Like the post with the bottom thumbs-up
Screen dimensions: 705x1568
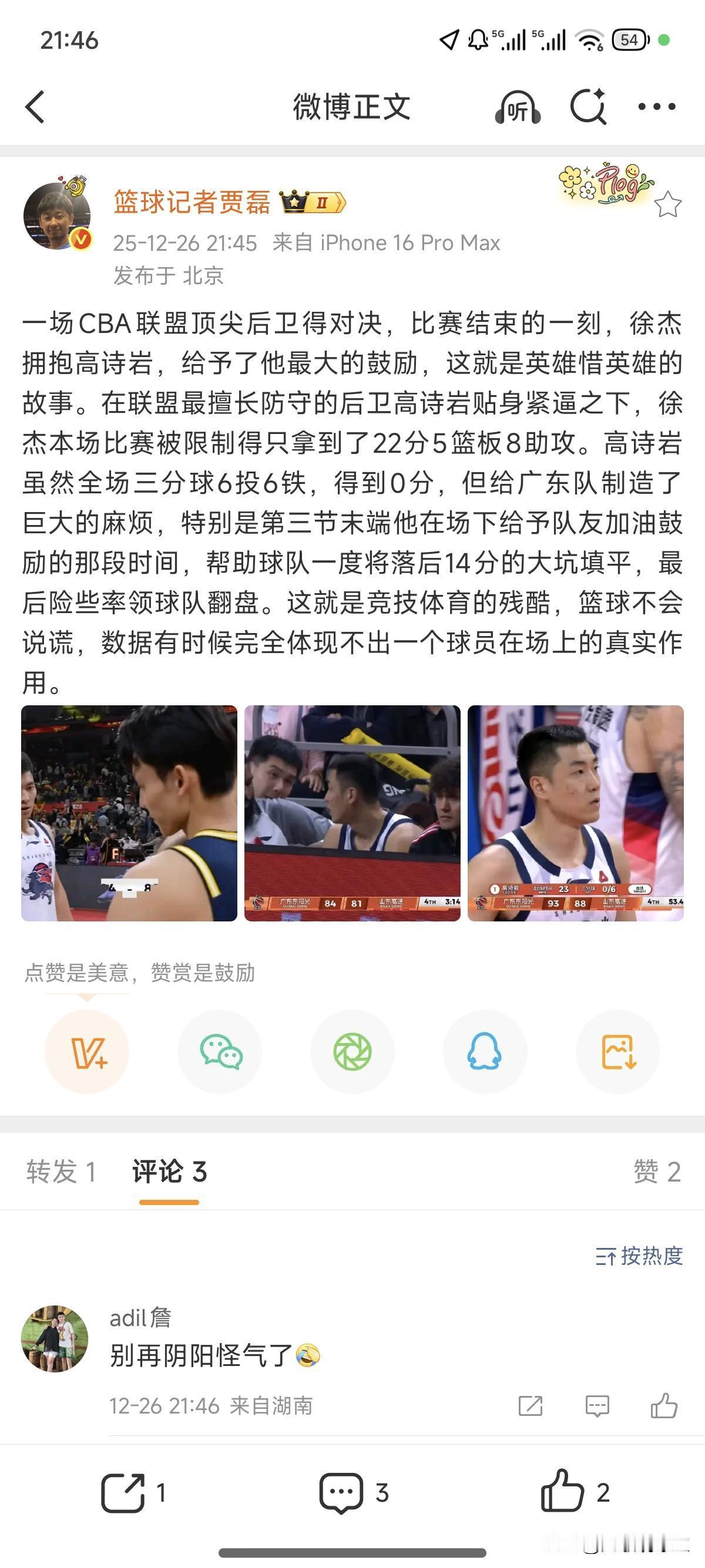tap(564, 1492)
